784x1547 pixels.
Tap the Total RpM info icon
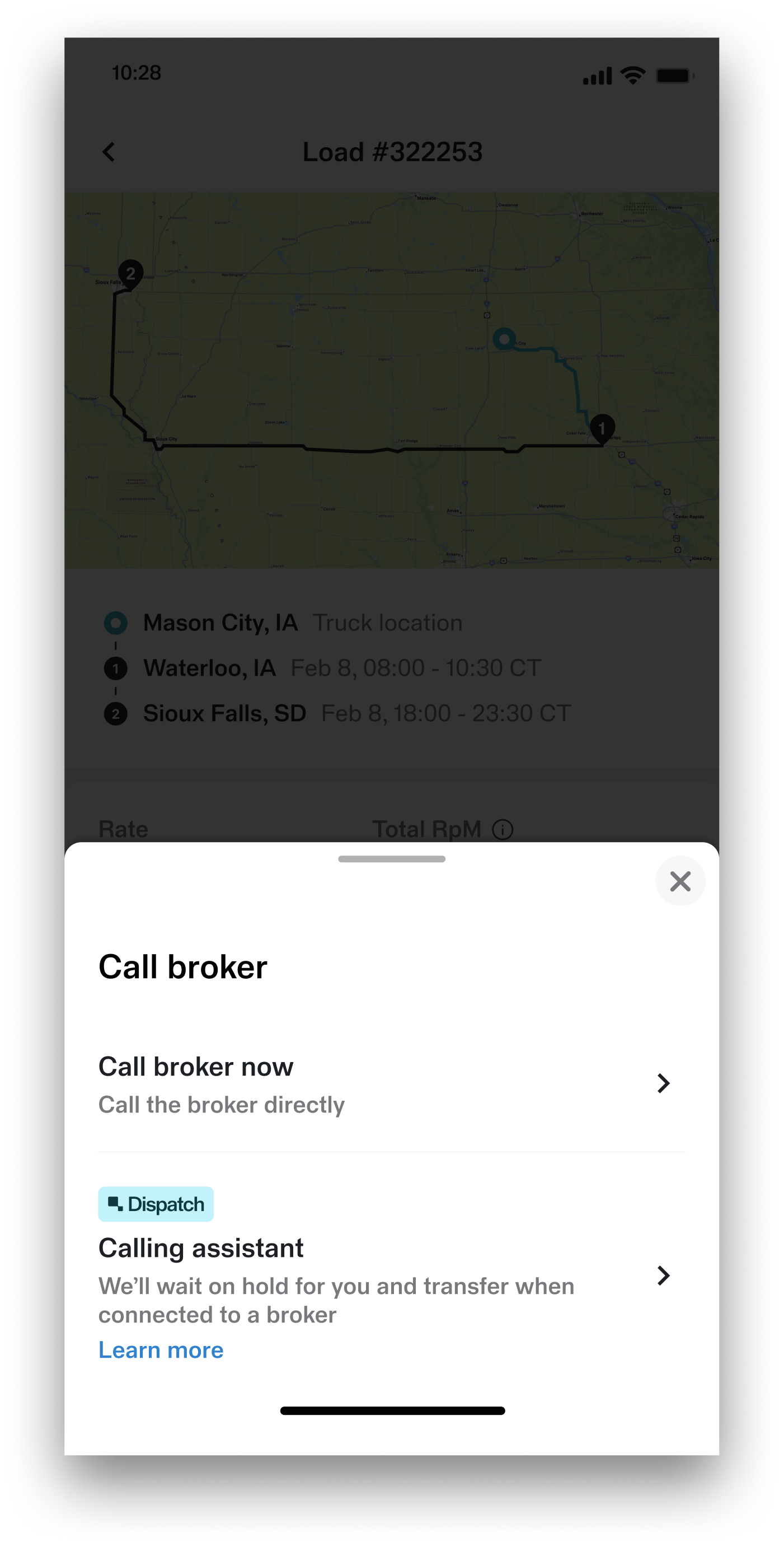(502, 828)
